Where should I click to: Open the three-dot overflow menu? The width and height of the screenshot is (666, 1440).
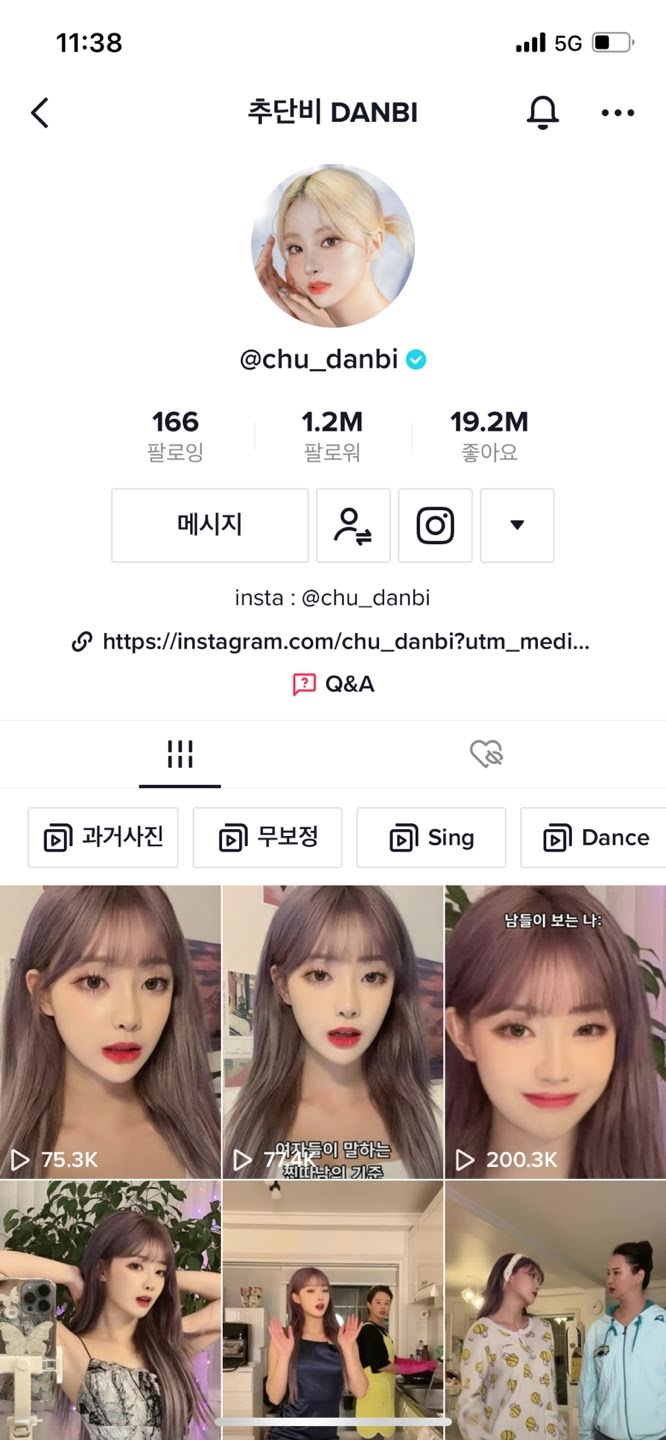(618, 113)
